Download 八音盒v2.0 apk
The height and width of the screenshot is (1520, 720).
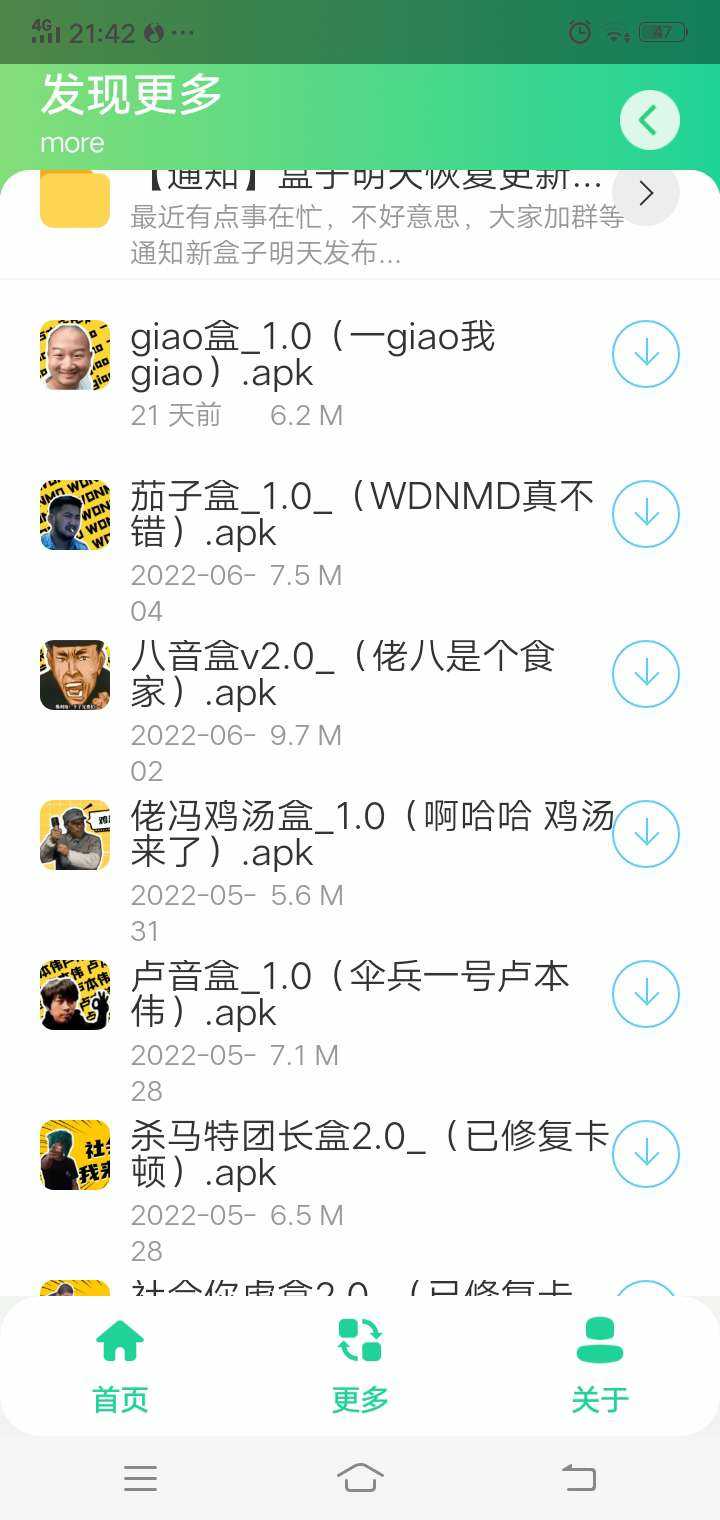point(646,674)
